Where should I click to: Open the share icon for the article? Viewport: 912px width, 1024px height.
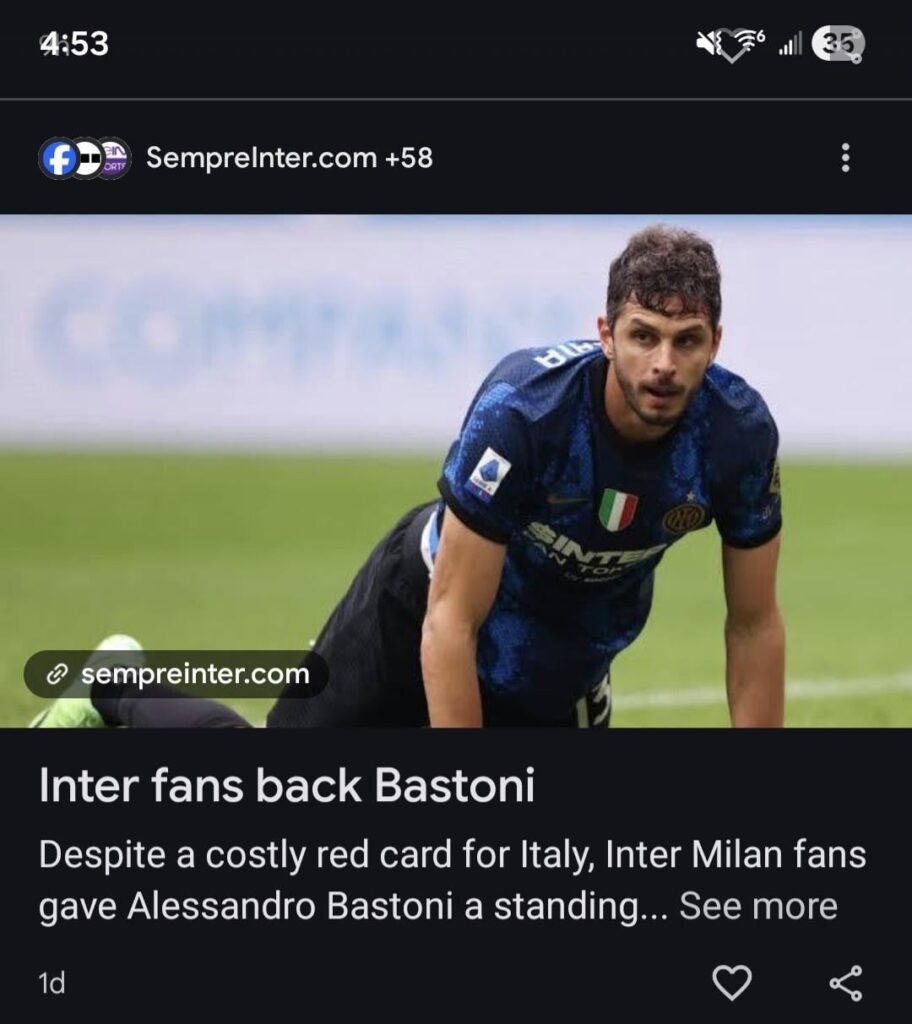click(x=845, y=983)
